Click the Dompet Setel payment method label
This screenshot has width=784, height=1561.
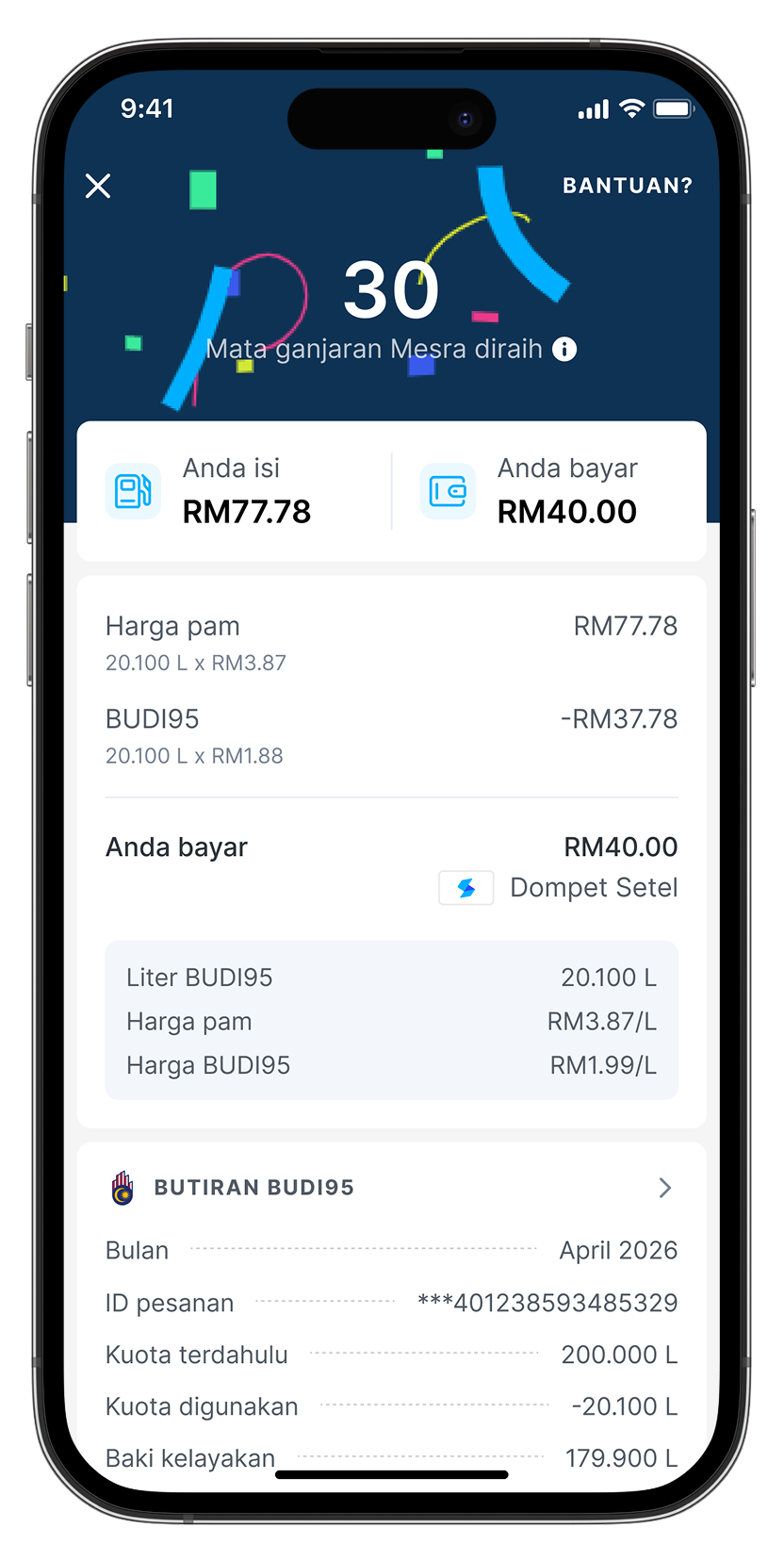pos(593,887)
